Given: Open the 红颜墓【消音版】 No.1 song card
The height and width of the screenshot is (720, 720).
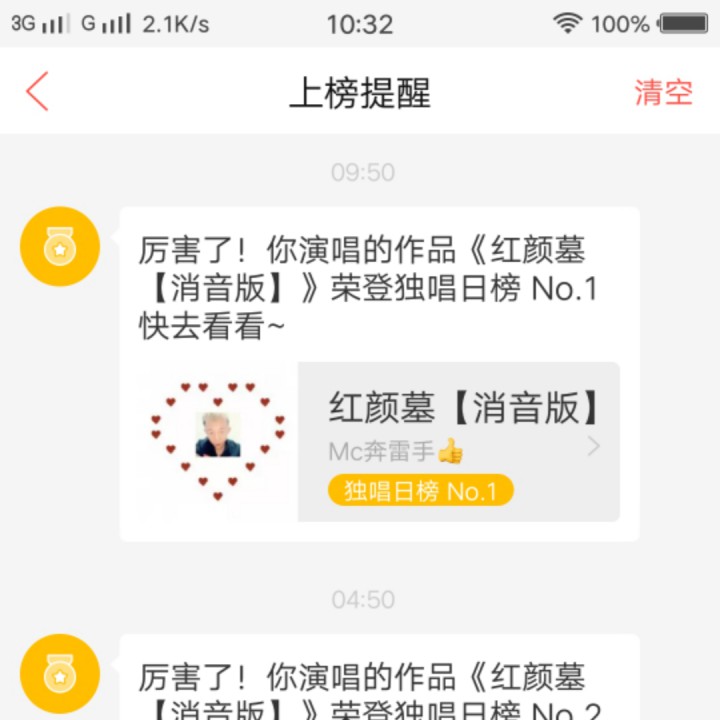Looking at the screenshot, I should [x=379, y=441].
